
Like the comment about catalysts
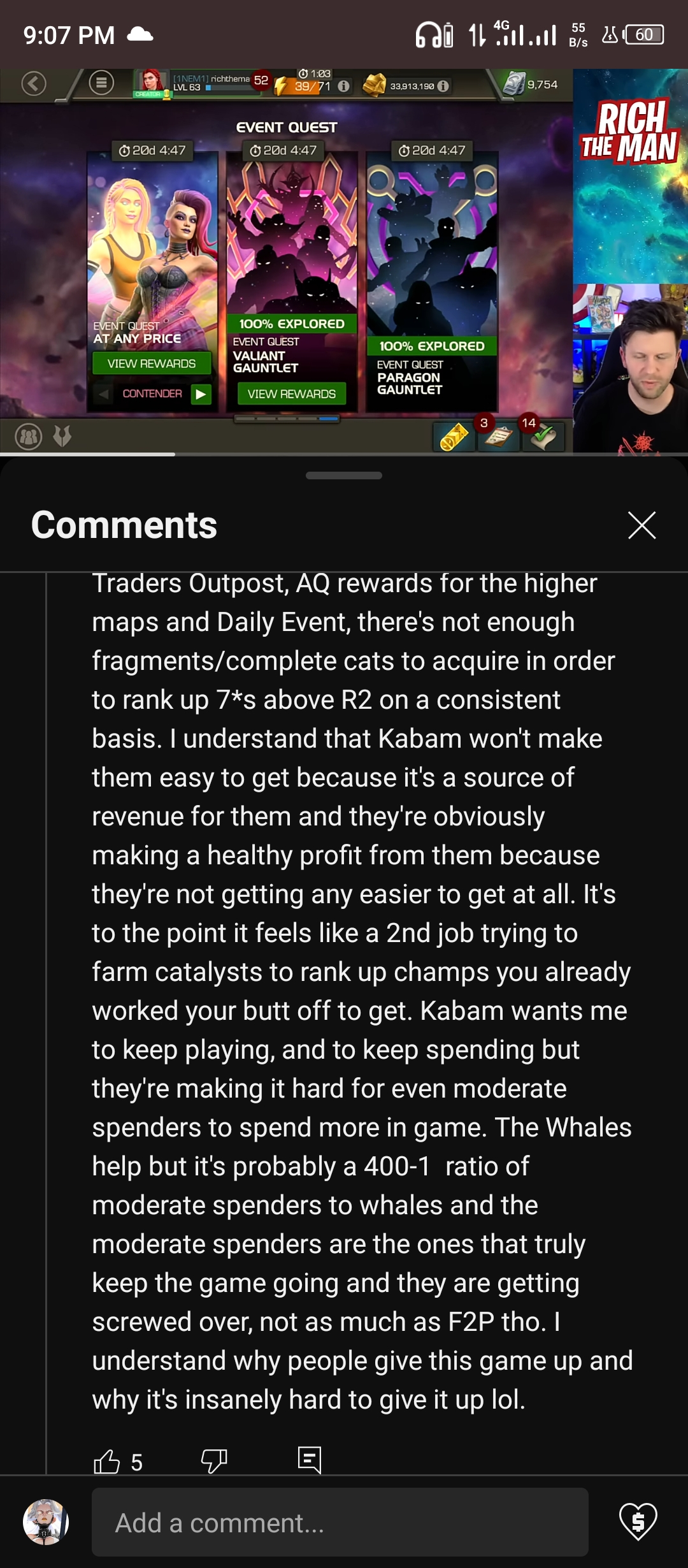coord(107,1462)
